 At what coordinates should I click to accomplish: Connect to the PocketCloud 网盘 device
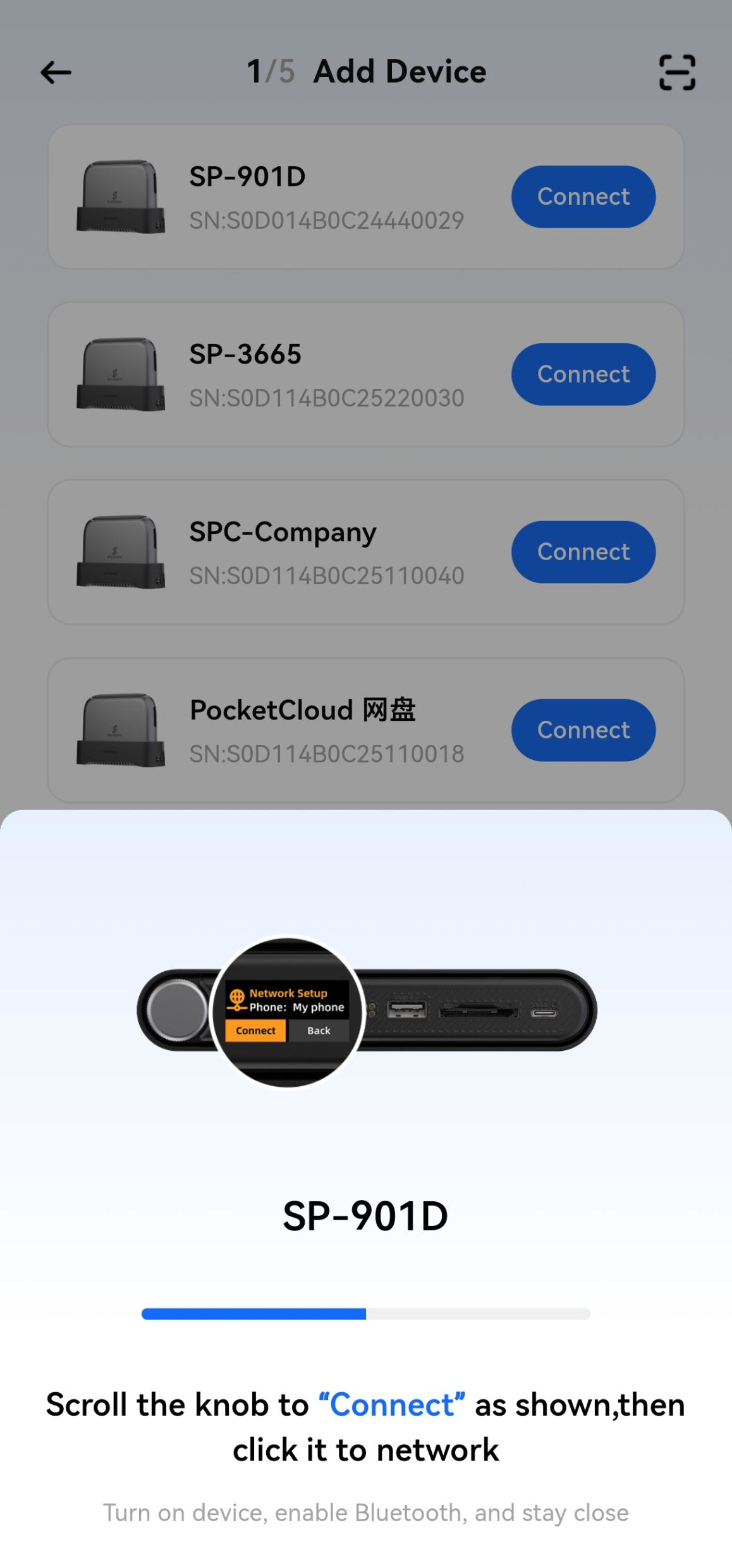click(583, 730)
